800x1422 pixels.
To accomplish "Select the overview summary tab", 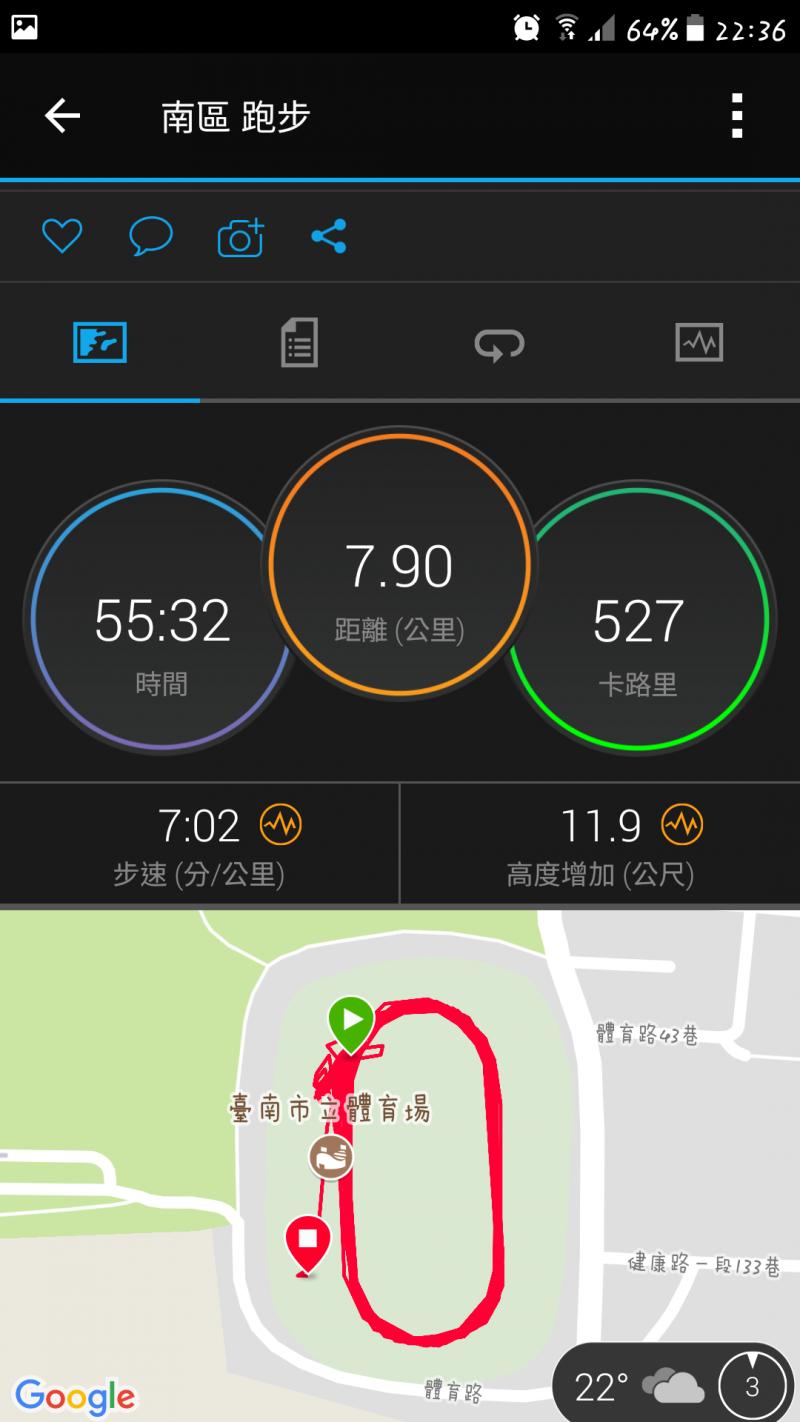I will tap(100, 343).
